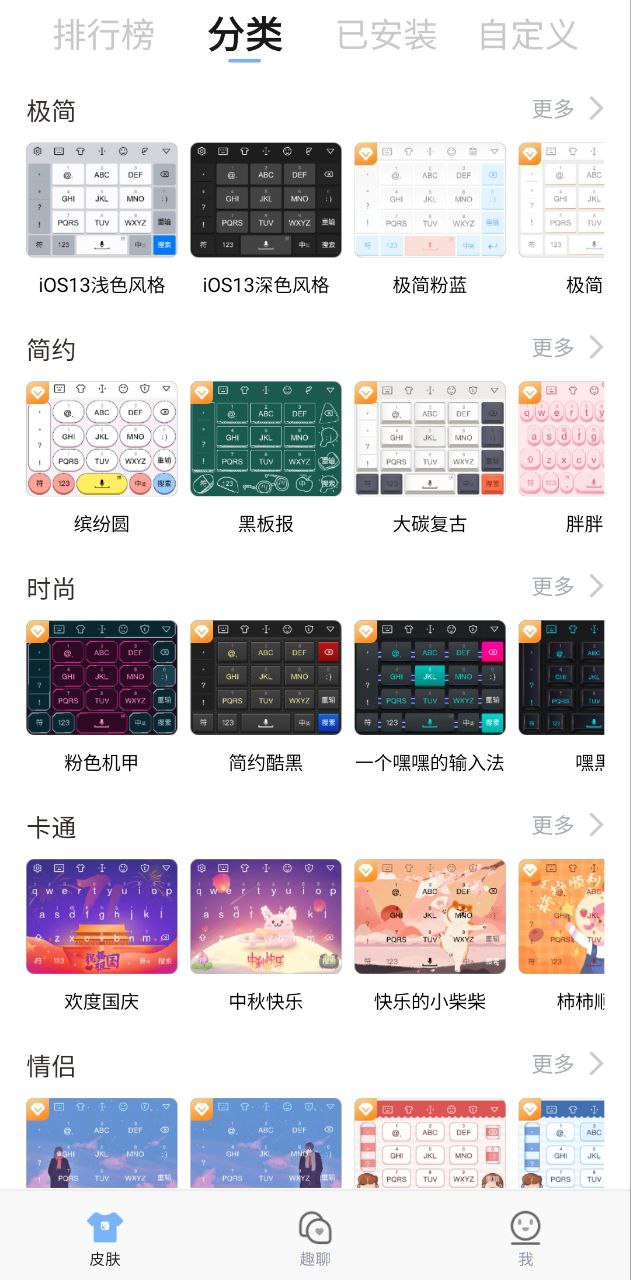Open the 自定义 tab
Image resolution: width=631 pixels, height=1280 pixels.
[x=528, y=36]
